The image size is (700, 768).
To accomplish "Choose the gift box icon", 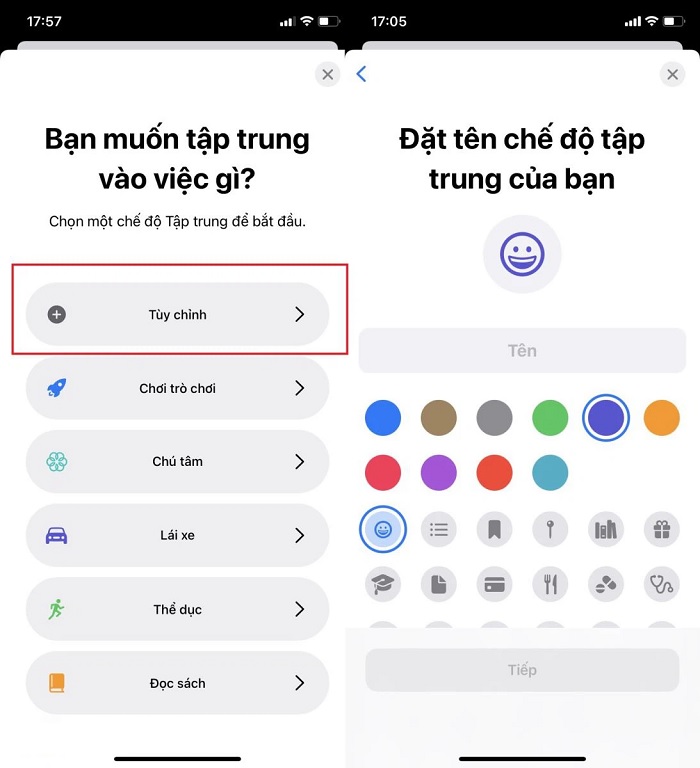I will (x=661, y=530).
